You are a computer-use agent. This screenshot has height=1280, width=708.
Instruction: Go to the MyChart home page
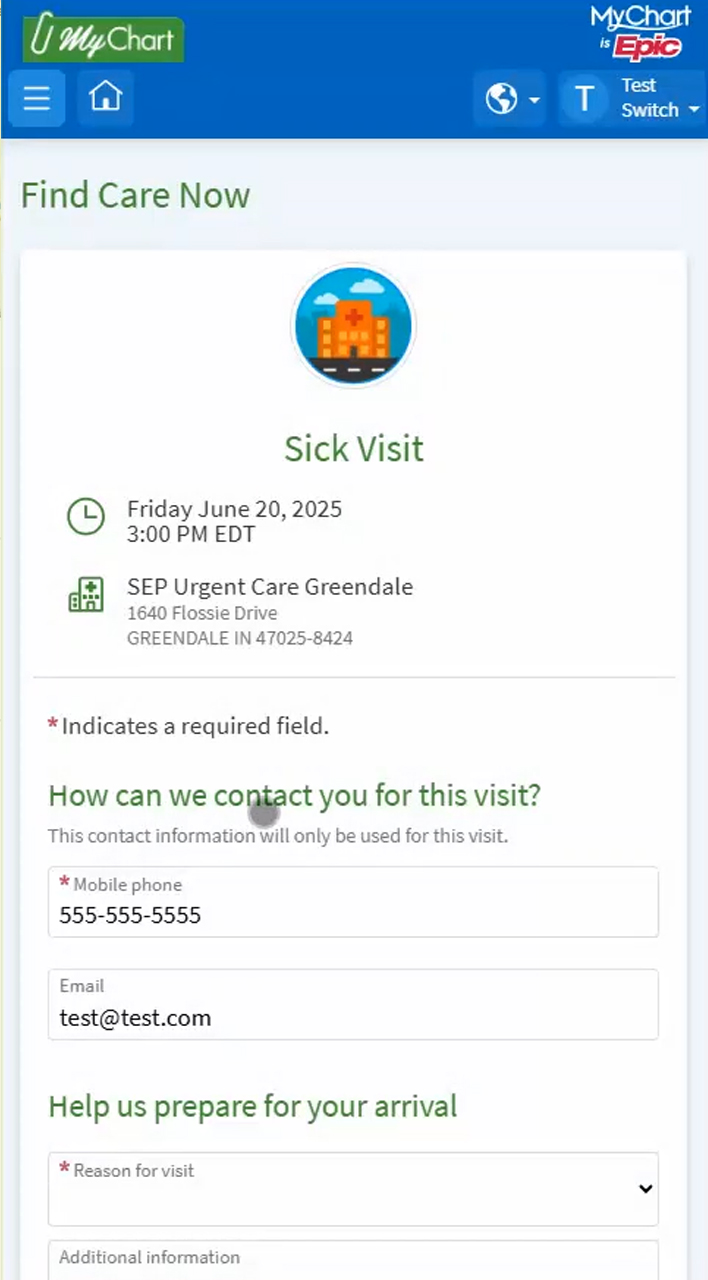tap(105, 98)
